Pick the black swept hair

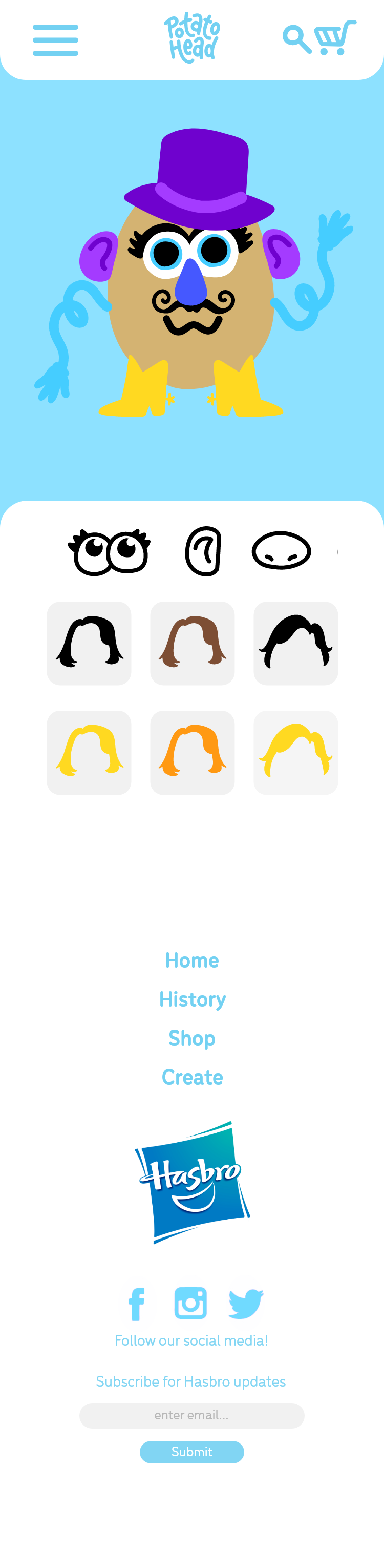[x=296, y=644]
